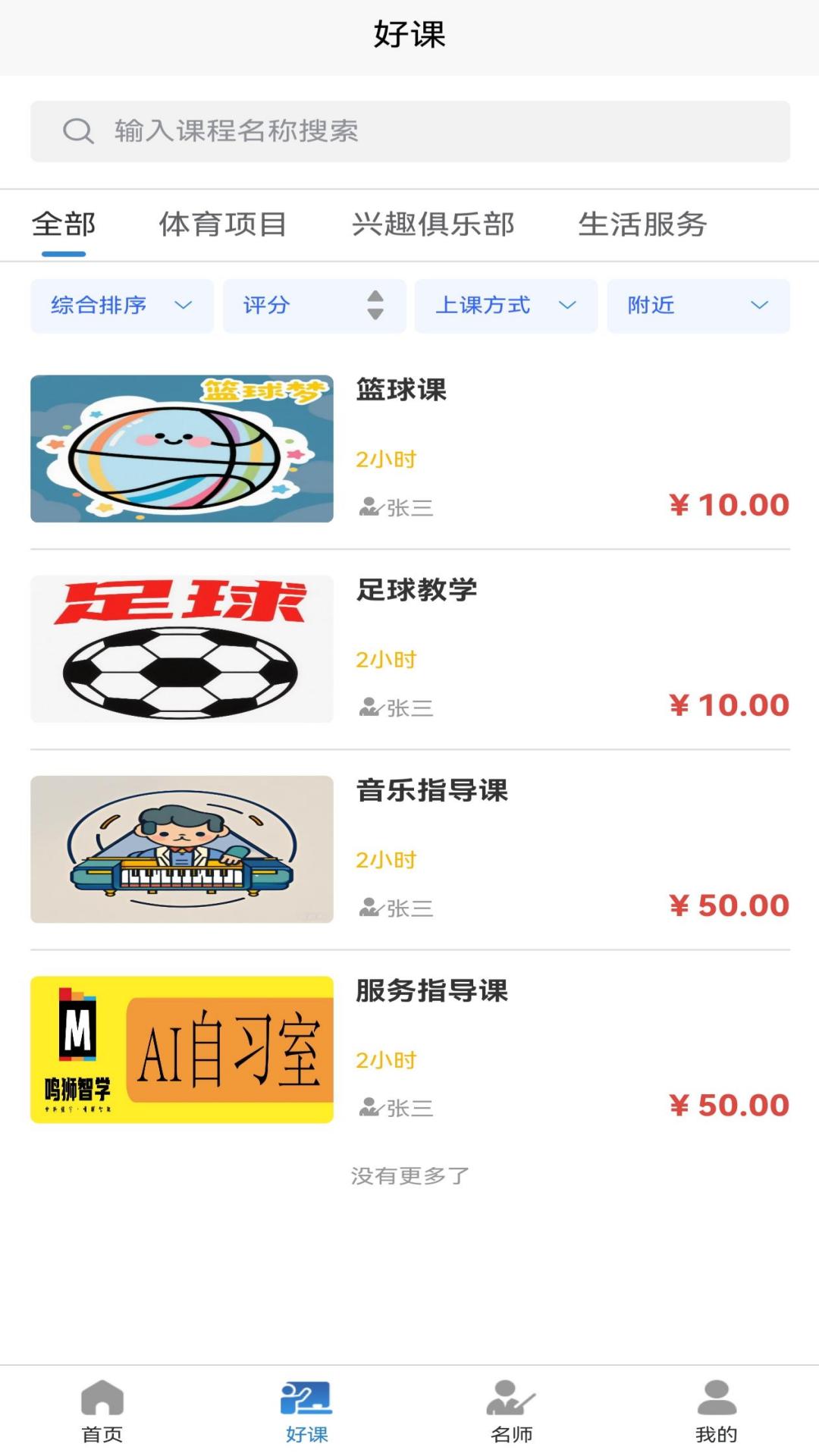Click the course search input field
Viewport: 819px width, 1456px height.
pos(409,130)
